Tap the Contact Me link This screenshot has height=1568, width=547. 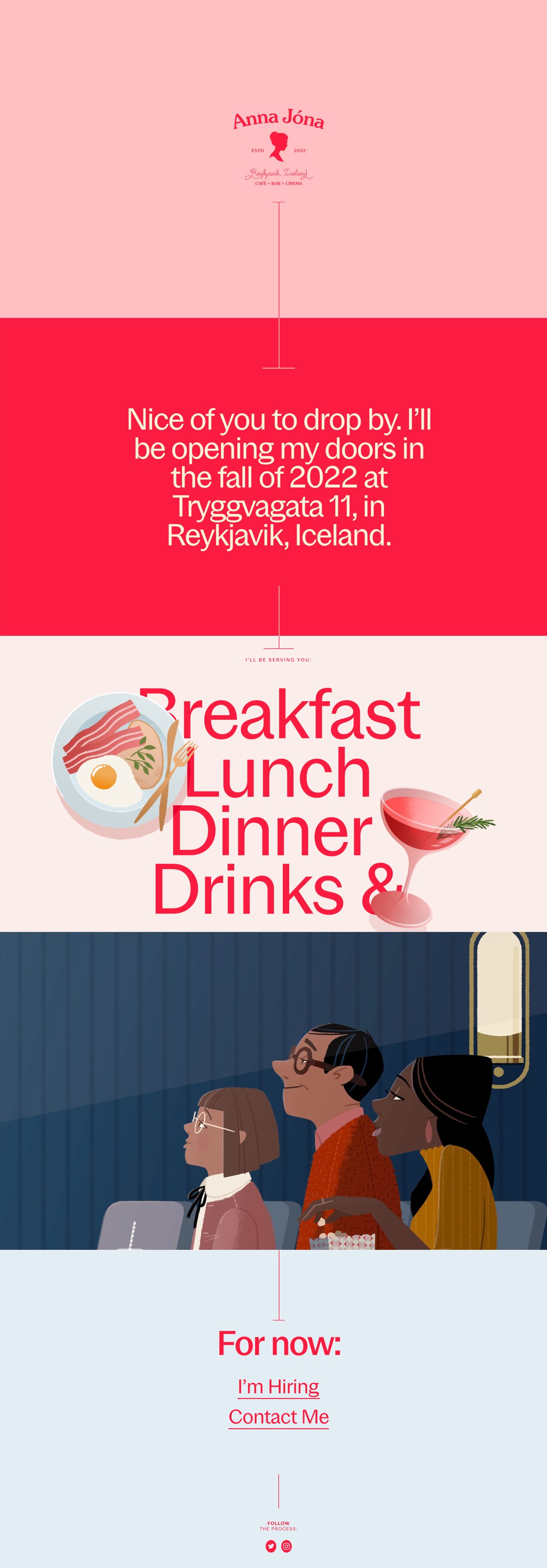point(278,1417)
